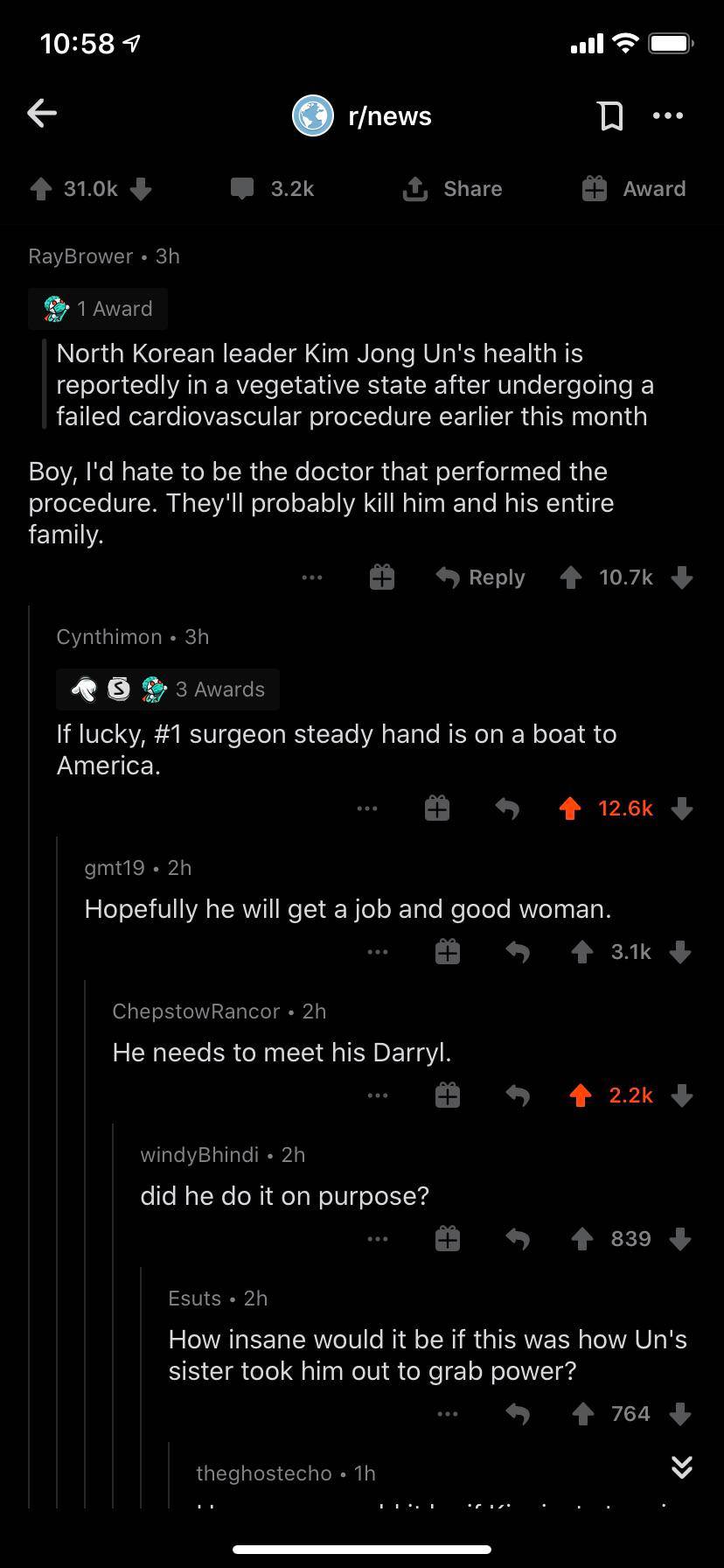Open the 3.2k comments

[x=272, y=189]
